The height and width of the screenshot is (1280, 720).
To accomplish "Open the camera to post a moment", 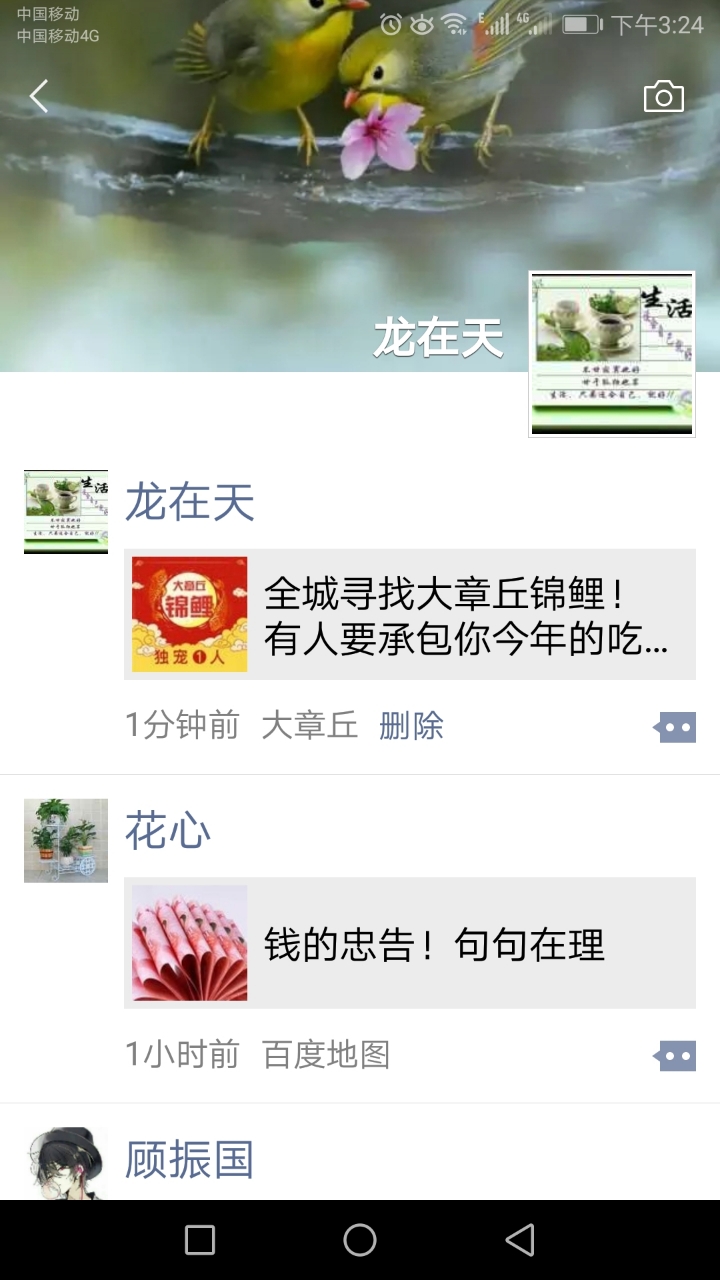I will 663,97.
